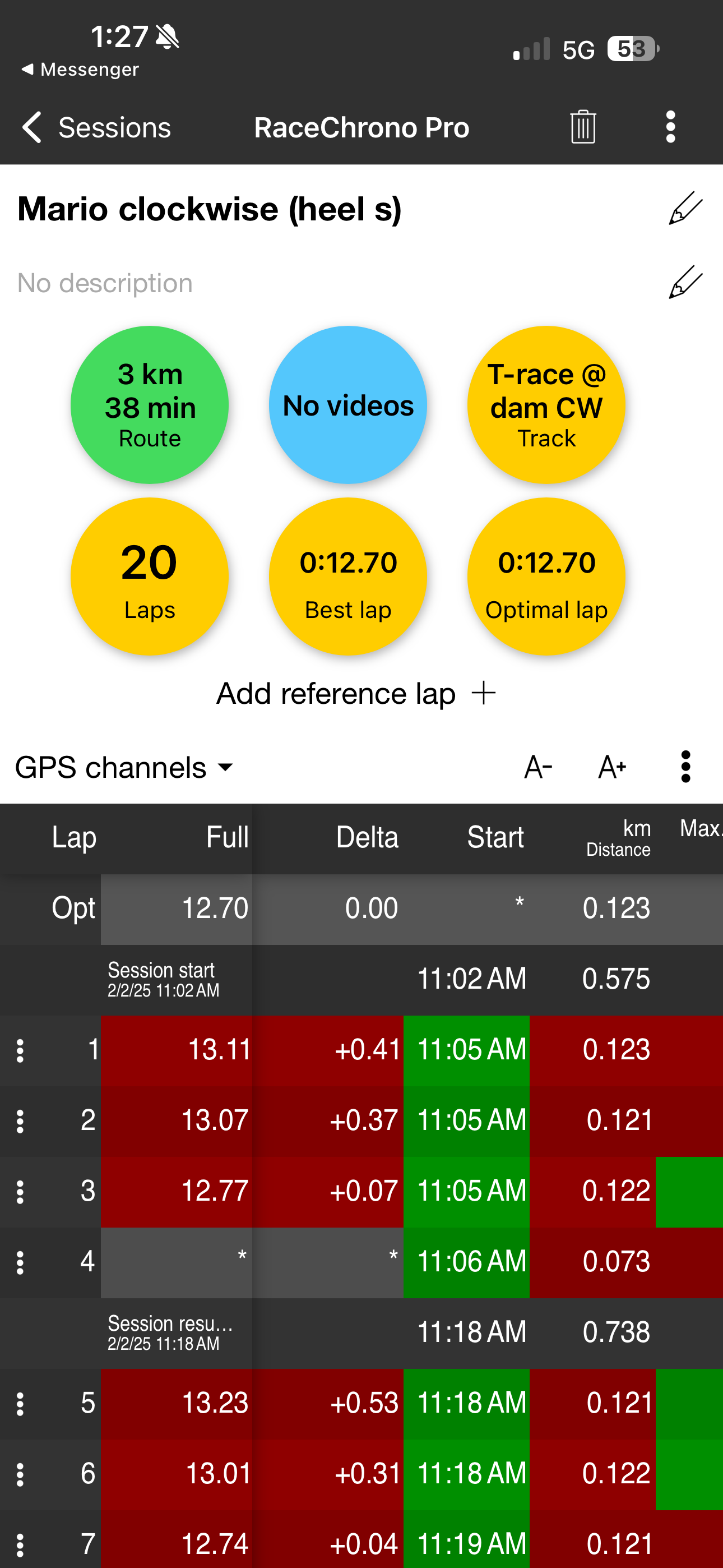Open the Route circle
The image size is (723, 1568).
[x=150, y=405]
